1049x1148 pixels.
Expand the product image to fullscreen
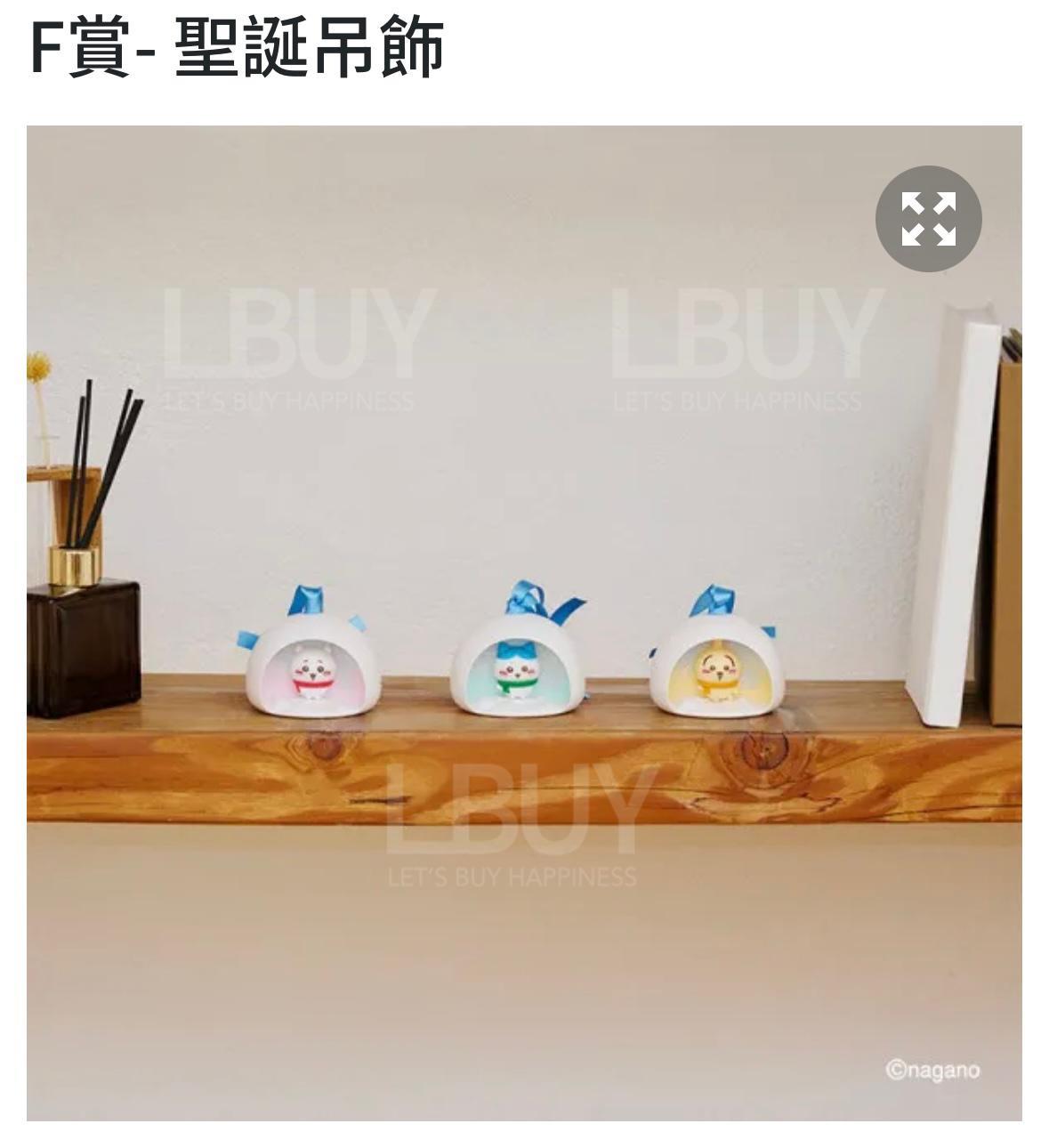point(928,218)
